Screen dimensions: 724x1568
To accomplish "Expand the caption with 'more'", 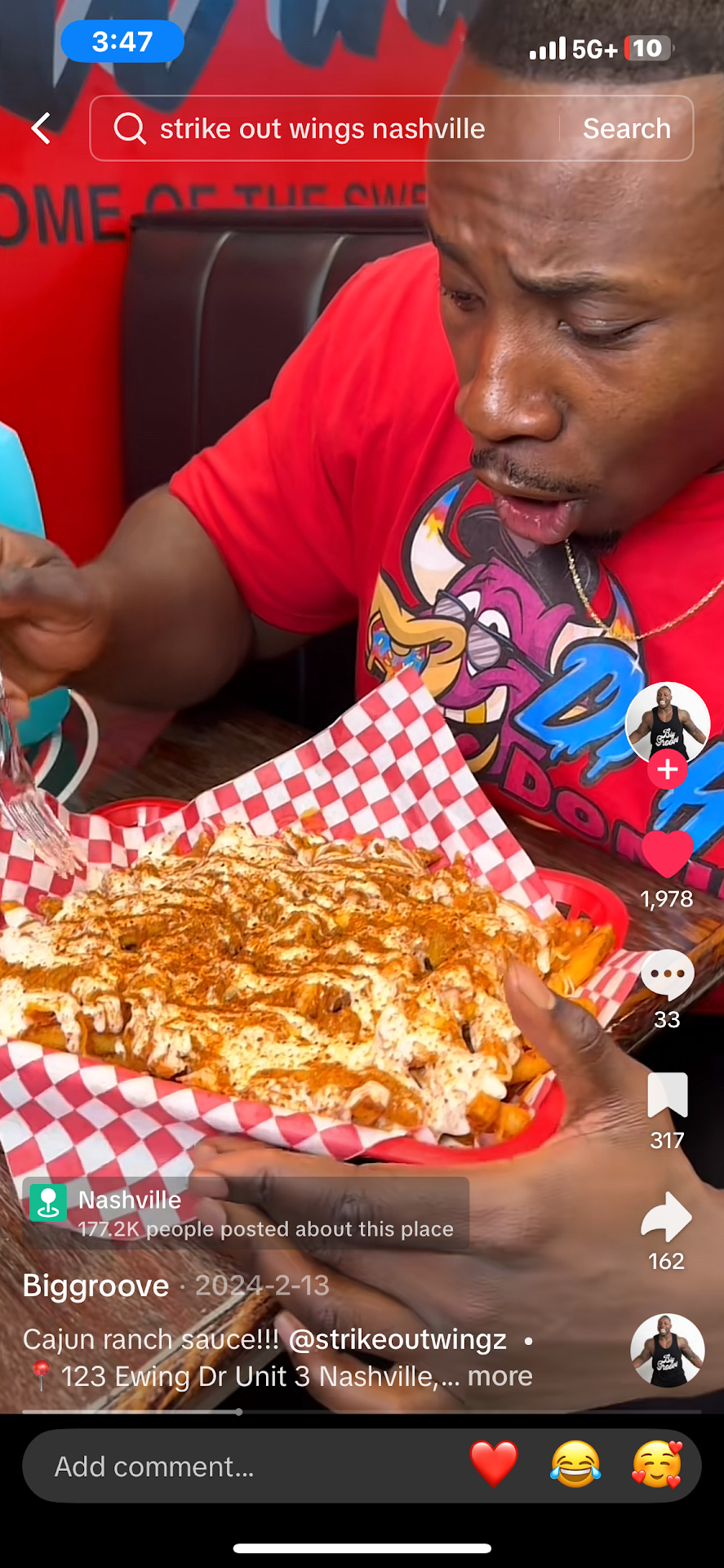I will pyautogui.click(x=500, y=1376).
